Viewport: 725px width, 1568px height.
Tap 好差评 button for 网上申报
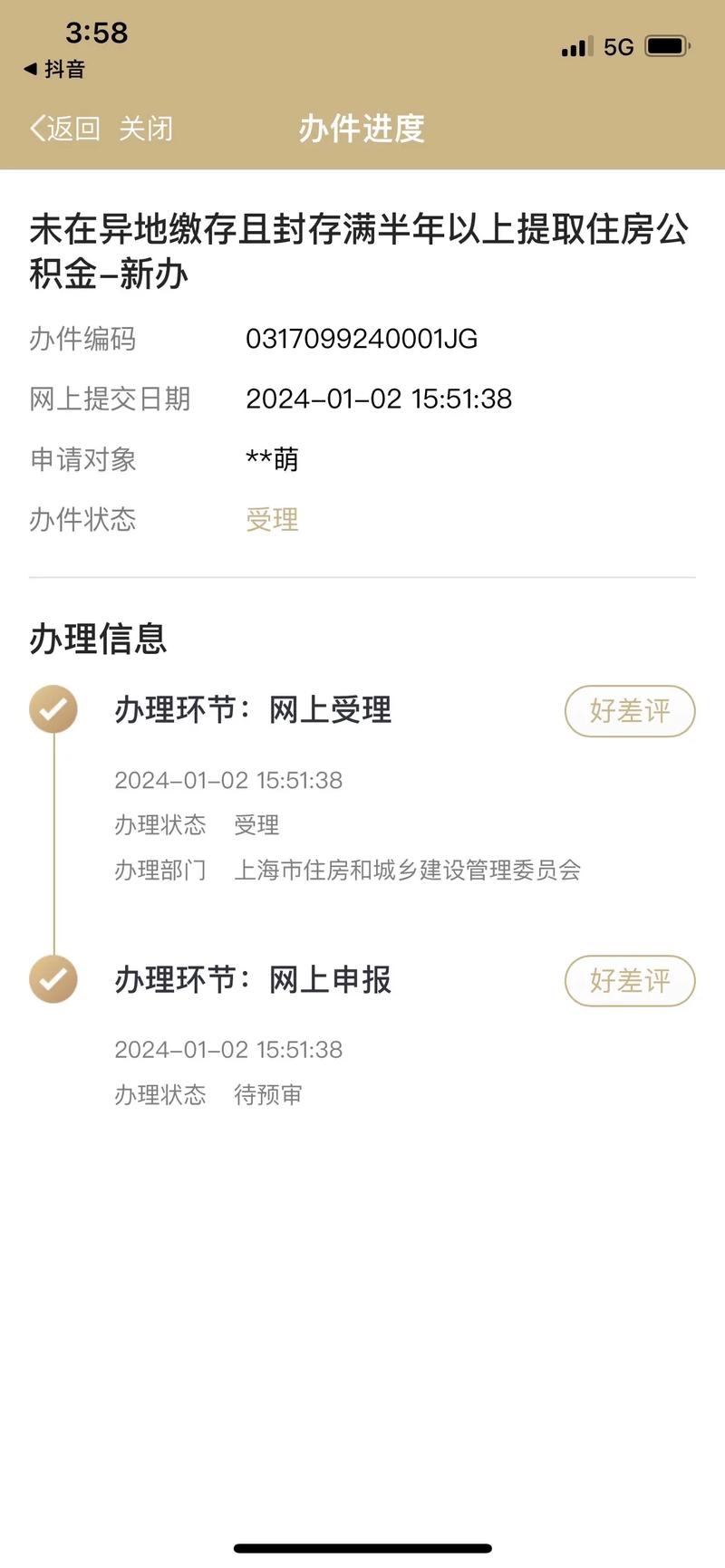[629, 980]
